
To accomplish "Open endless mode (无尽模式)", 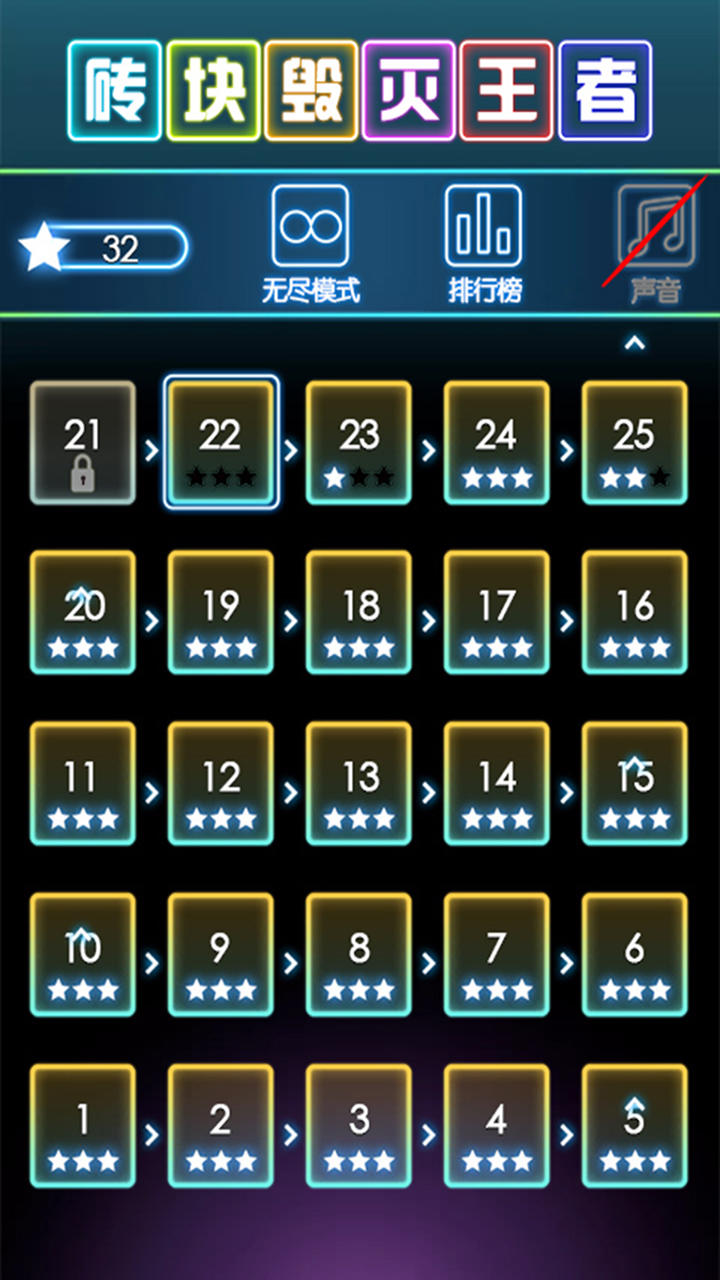I will point(310,243).
